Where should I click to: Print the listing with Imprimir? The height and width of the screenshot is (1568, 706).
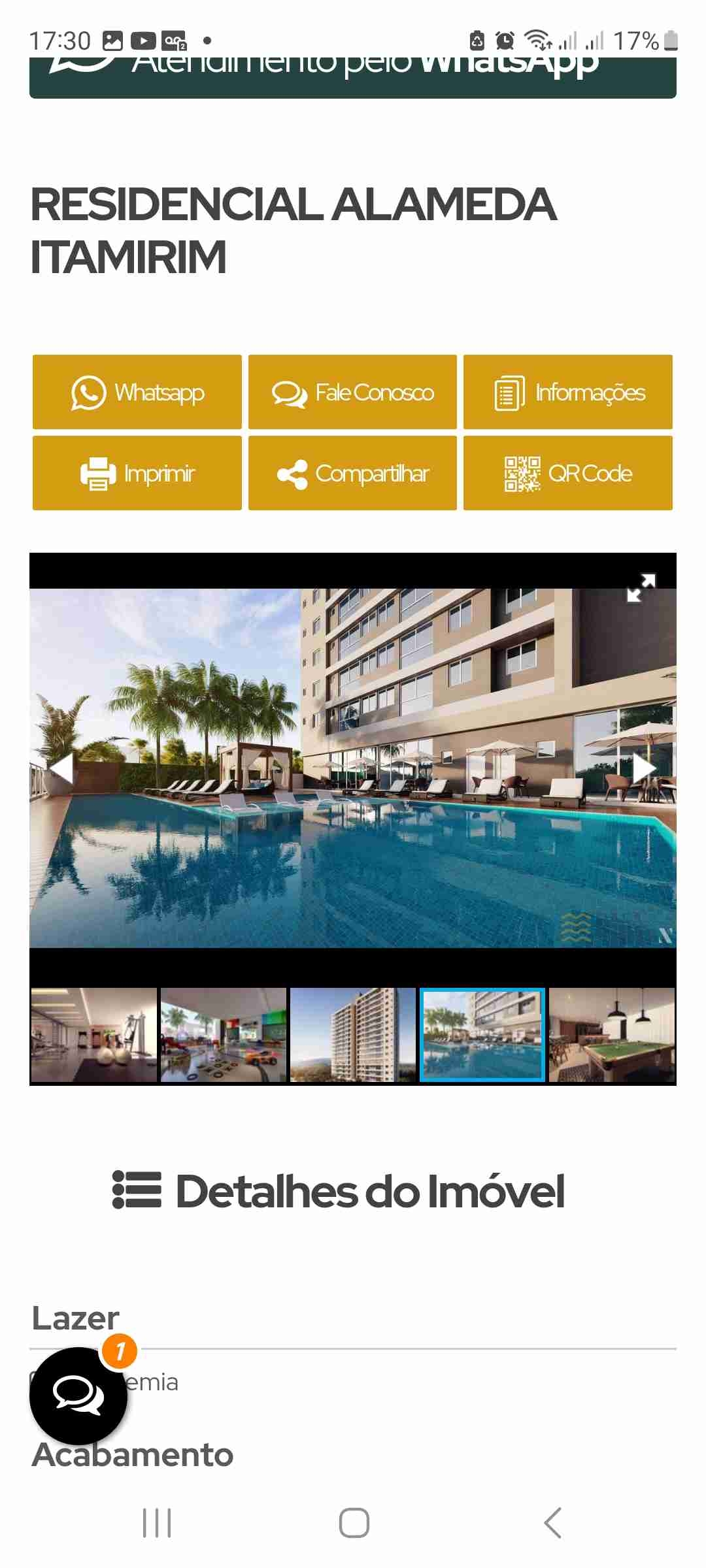(x=137, y=473)
